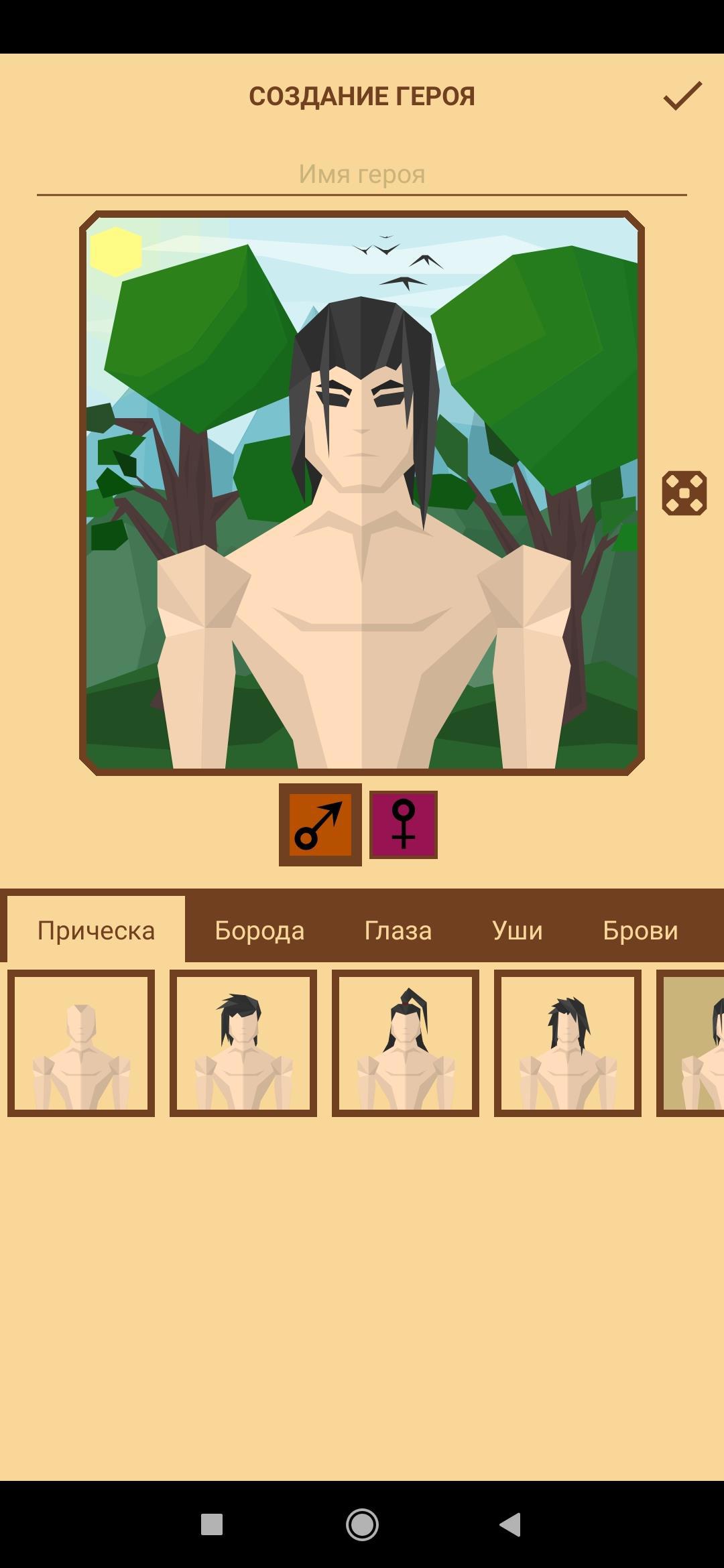
Task: Select the male gender option
Action: point(320,824)
